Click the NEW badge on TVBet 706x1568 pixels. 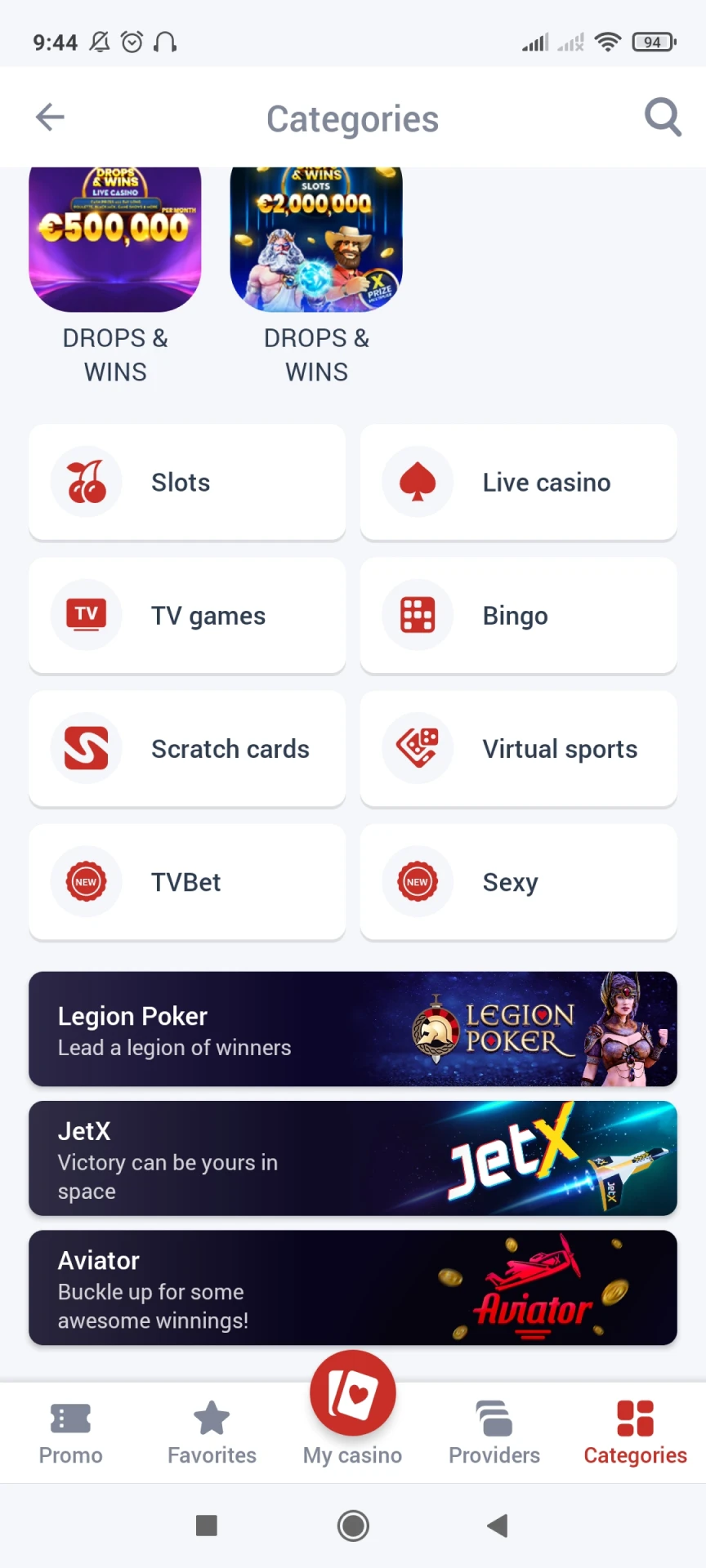point(86,882)
